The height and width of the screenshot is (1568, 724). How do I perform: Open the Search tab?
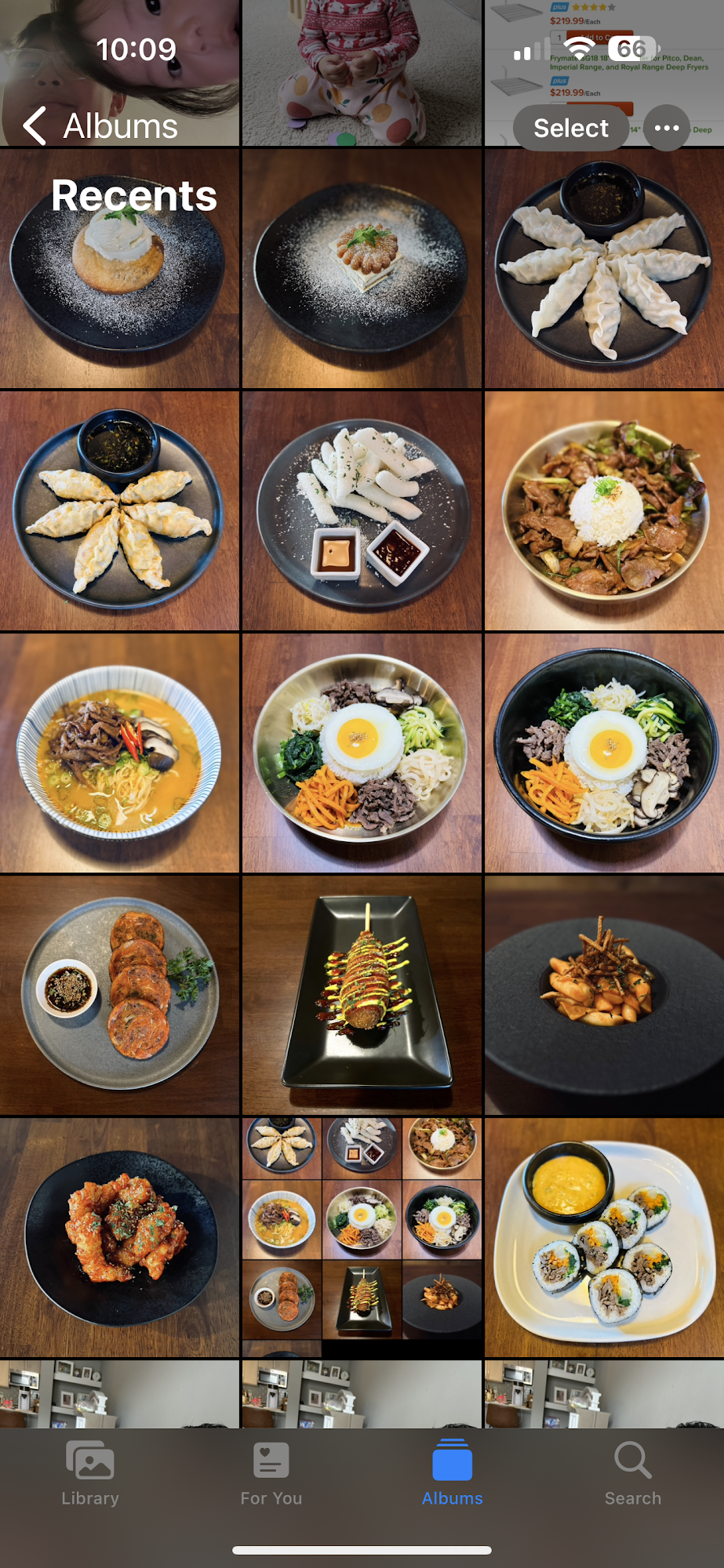click(633, 1474)
